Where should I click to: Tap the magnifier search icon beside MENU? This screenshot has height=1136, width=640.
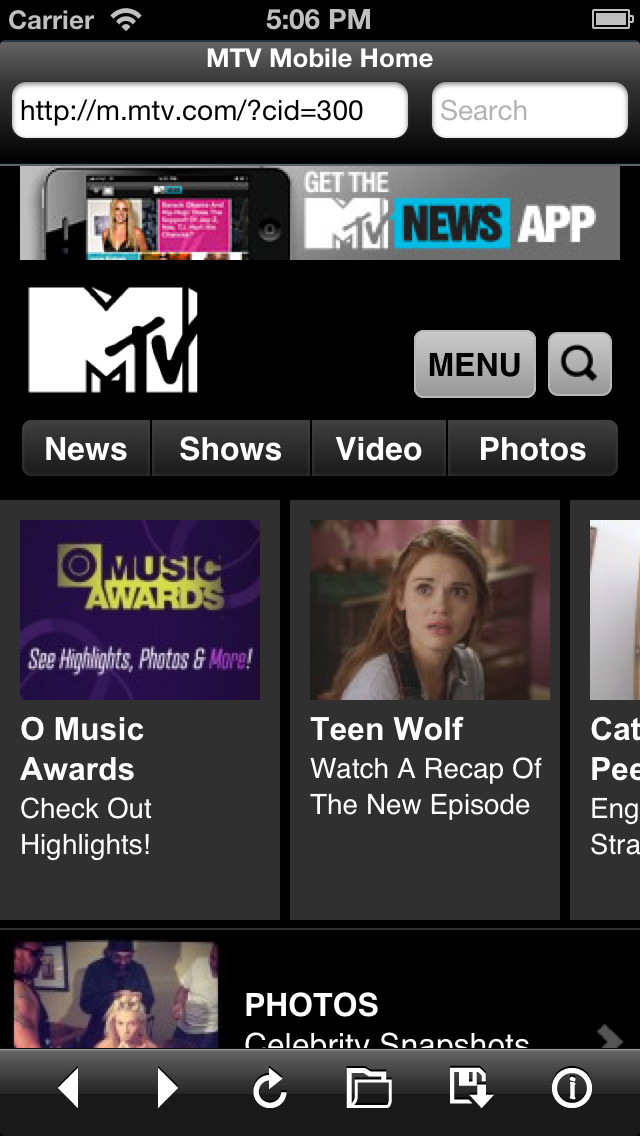point(580,364)
